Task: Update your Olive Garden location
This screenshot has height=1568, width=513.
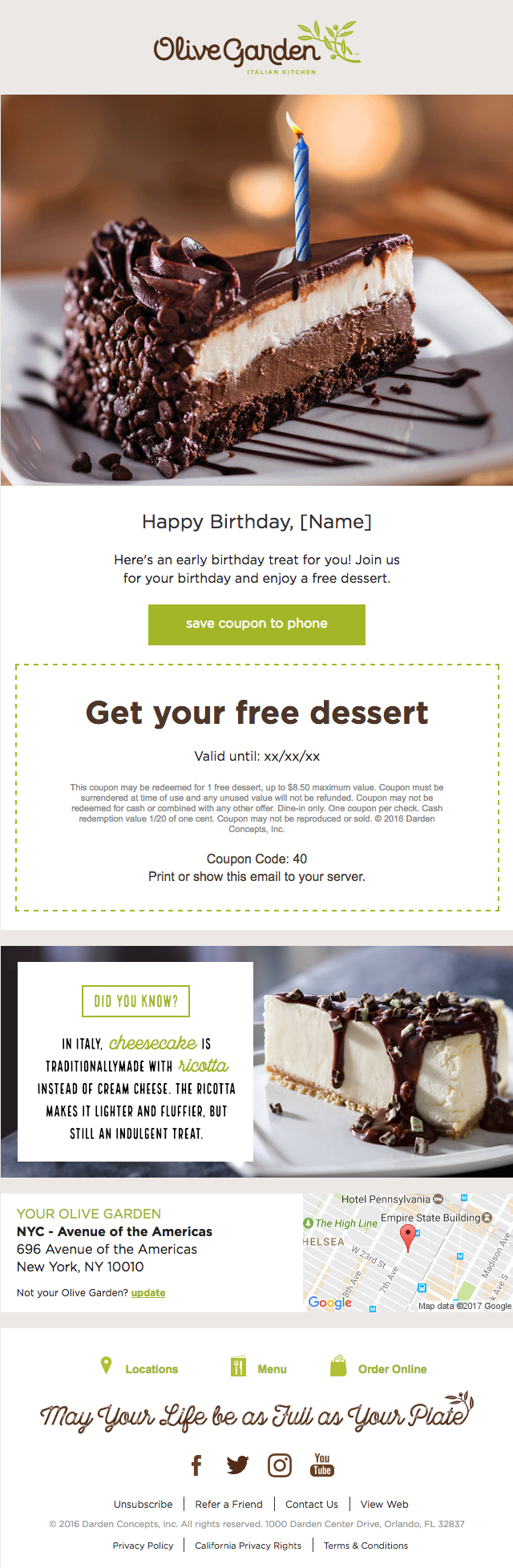Action: [148, 1292]
